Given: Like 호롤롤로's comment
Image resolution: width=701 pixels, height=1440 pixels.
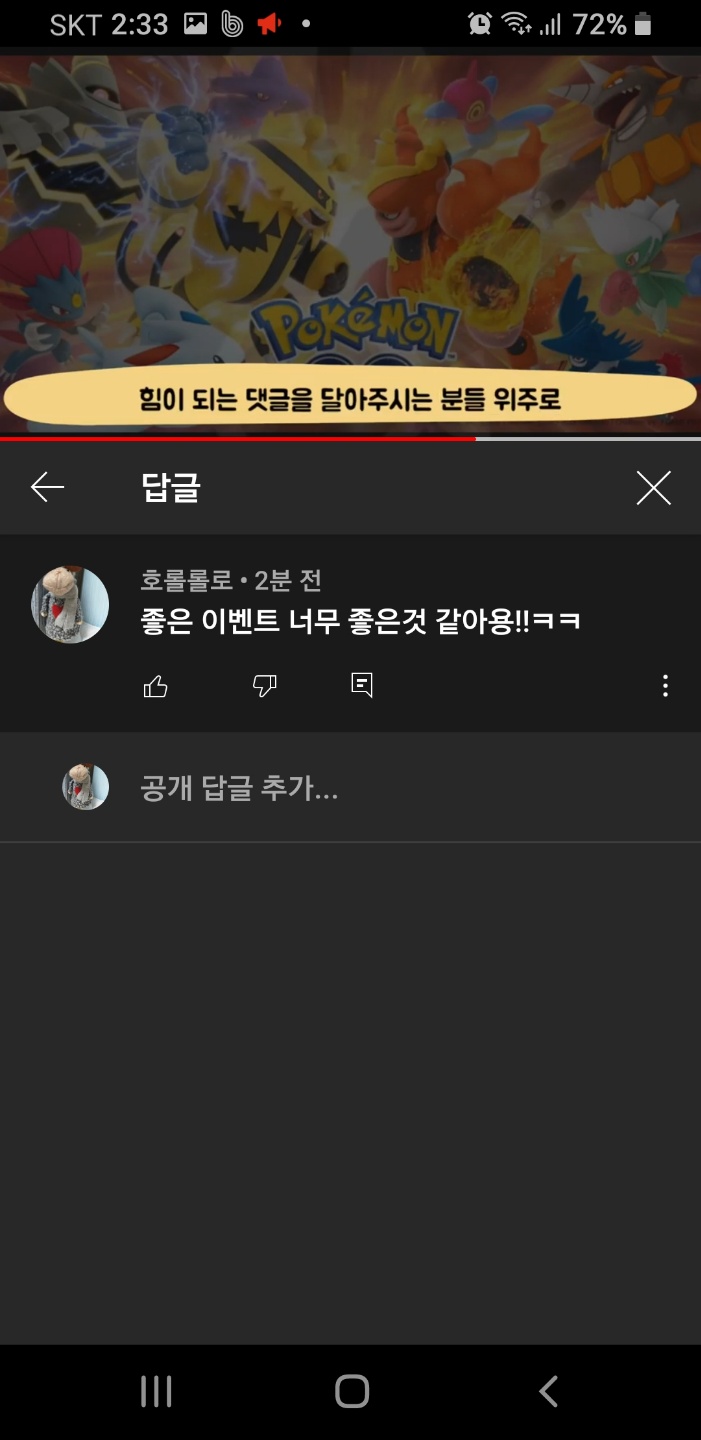Looking at the screenshot, I should [156, 686].
